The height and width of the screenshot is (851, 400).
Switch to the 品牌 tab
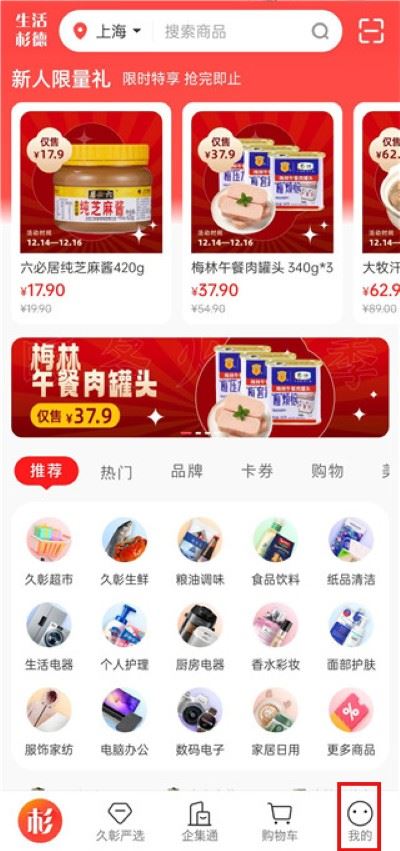[x=186, y=471]
